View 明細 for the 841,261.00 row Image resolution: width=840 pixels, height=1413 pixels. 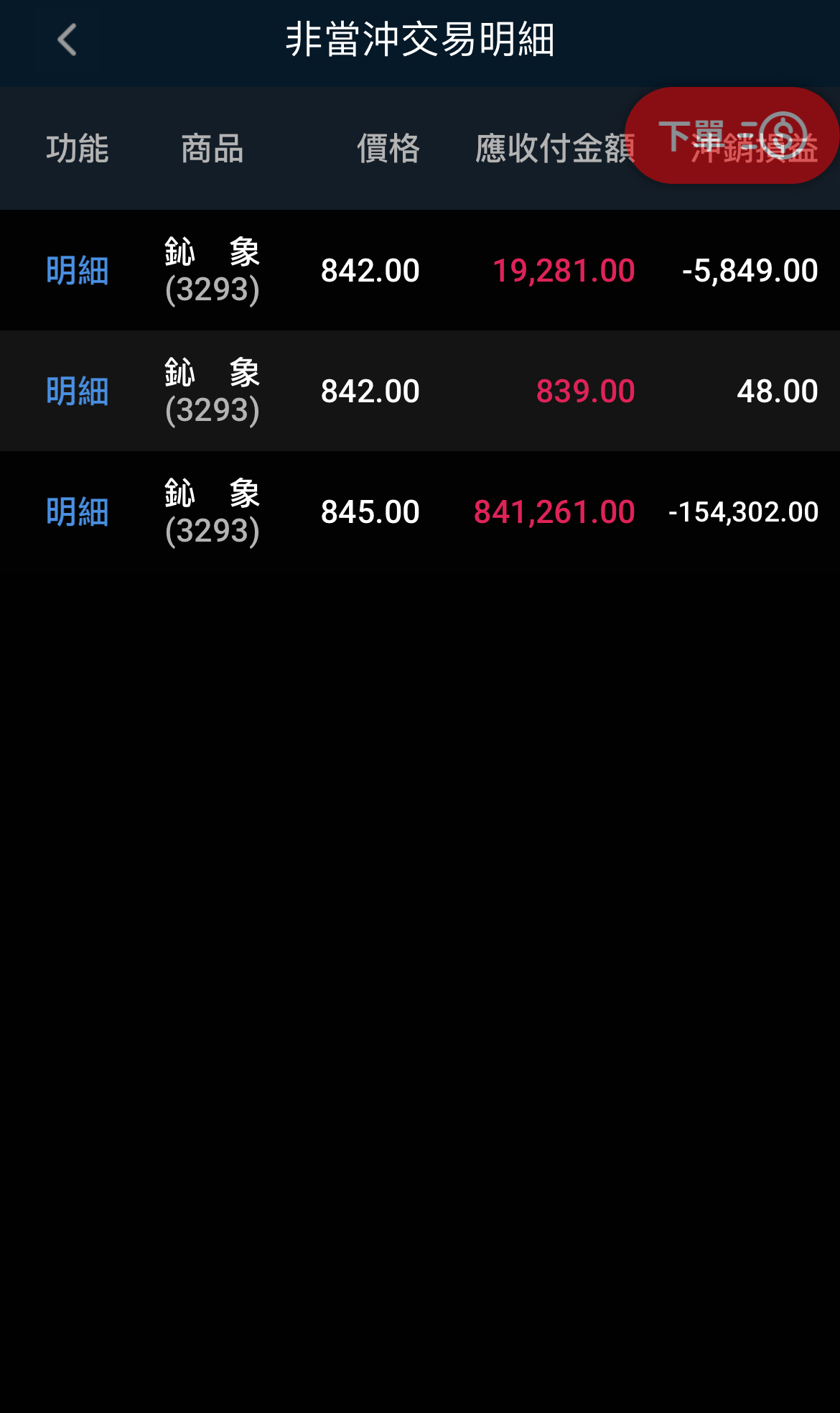77,512
